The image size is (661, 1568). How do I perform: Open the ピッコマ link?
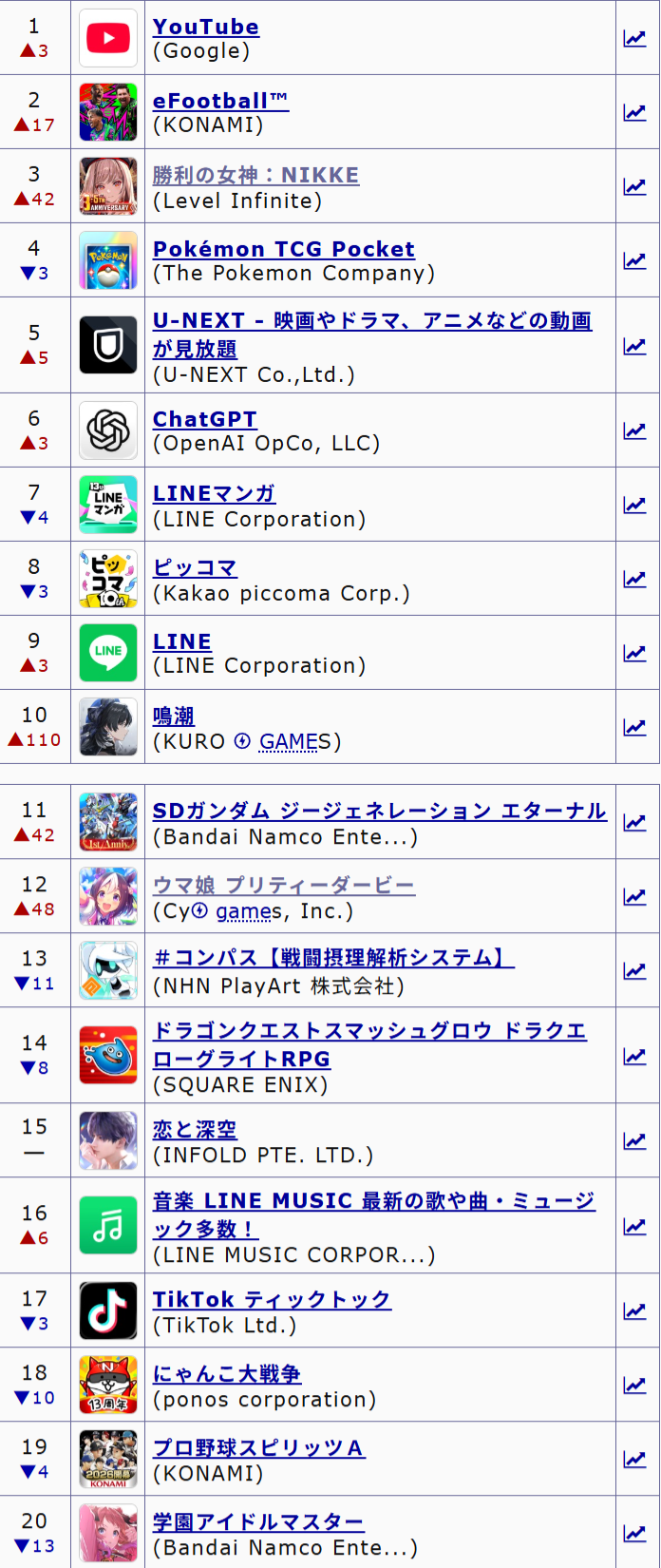195,567
